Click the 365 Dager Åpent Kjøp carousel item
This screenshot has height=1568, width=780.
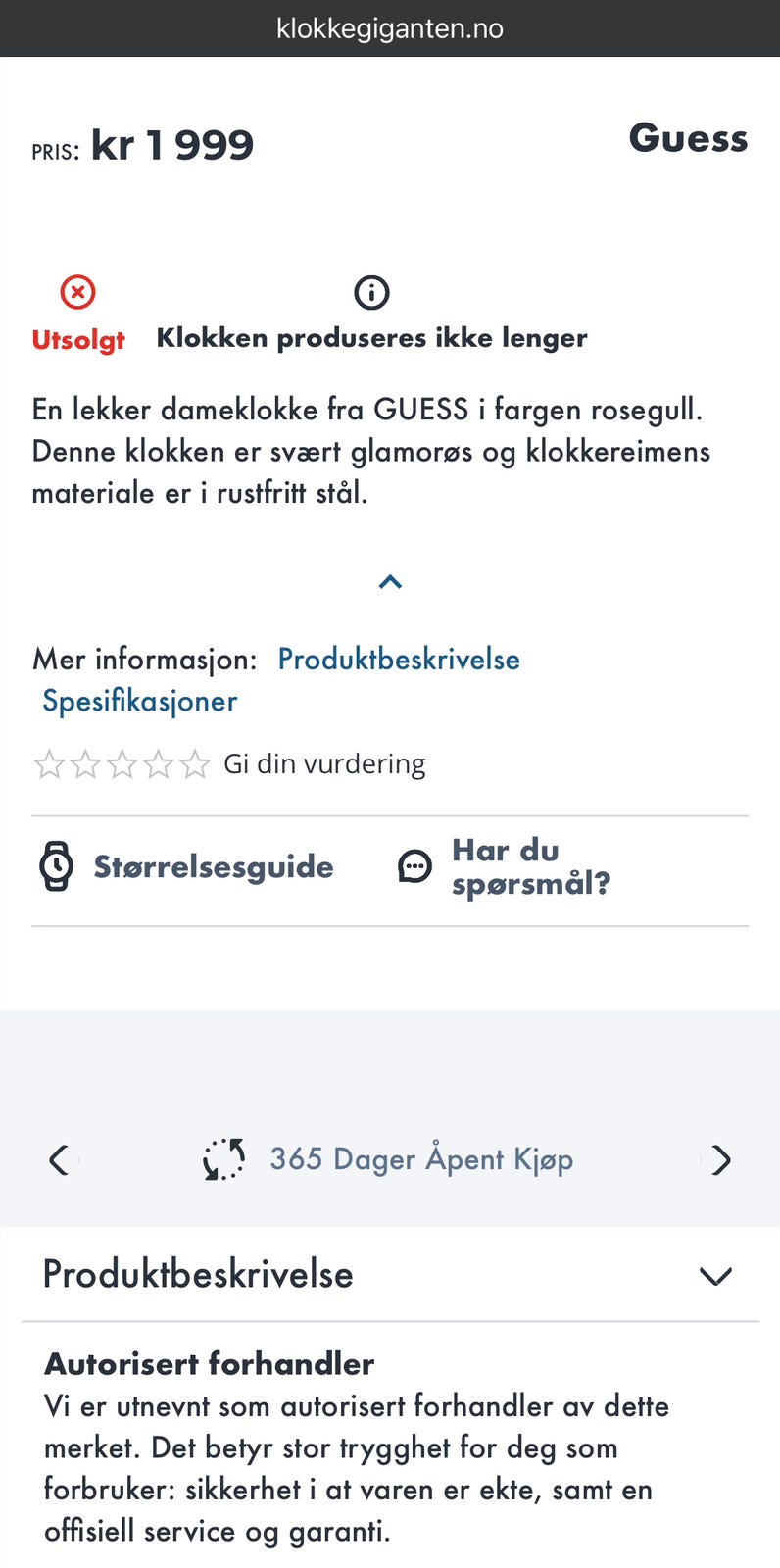pos(421,1159)
